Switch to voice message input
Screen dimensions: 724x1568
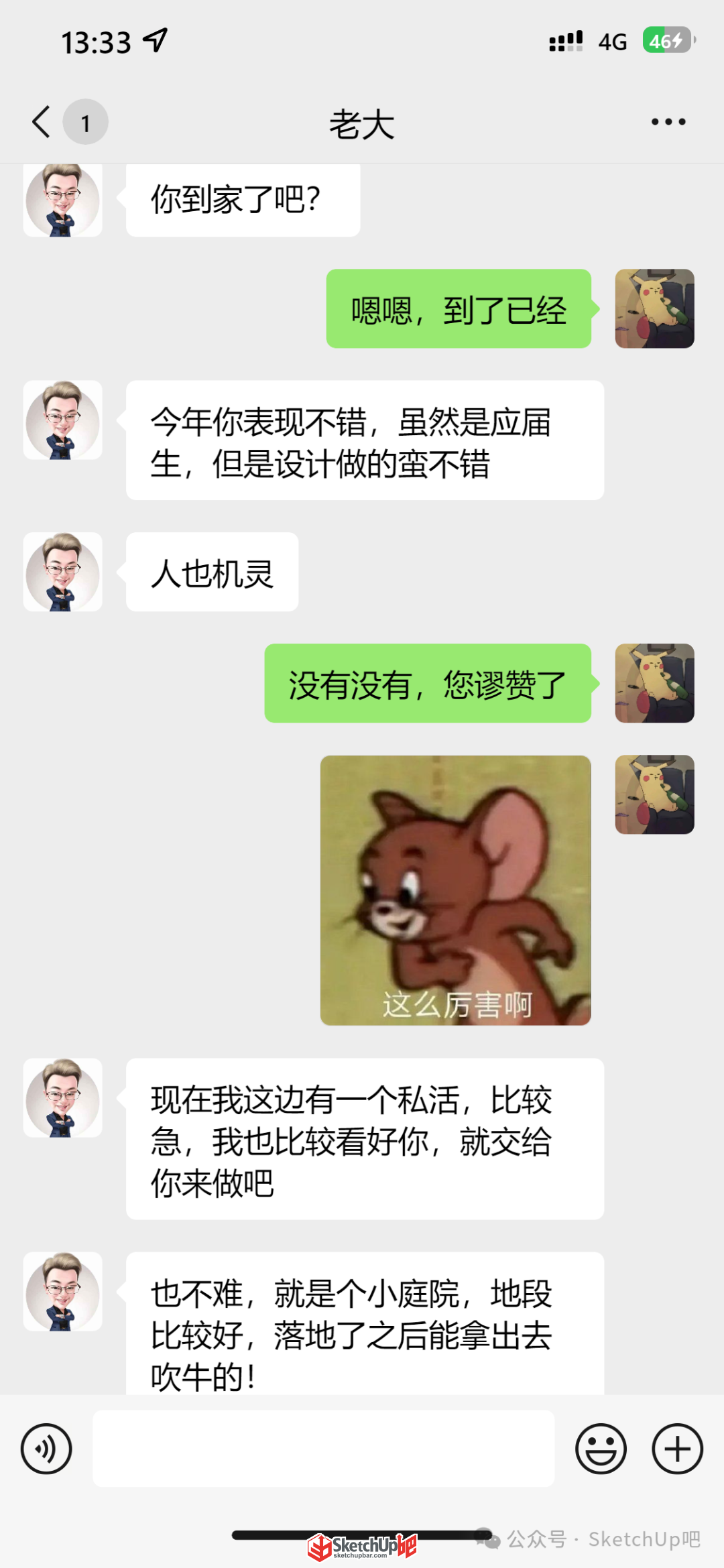(x=46, y=1449)
